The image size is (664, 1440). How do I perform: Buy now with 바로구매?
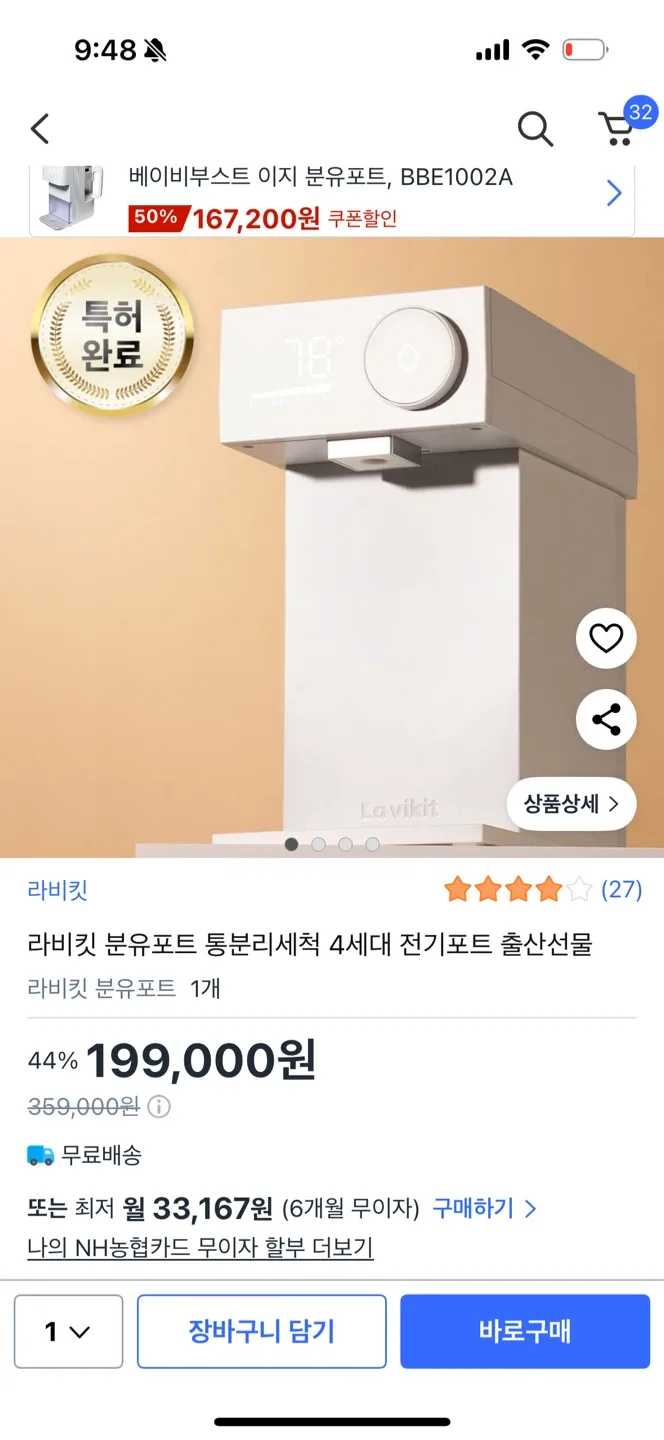525,1331
